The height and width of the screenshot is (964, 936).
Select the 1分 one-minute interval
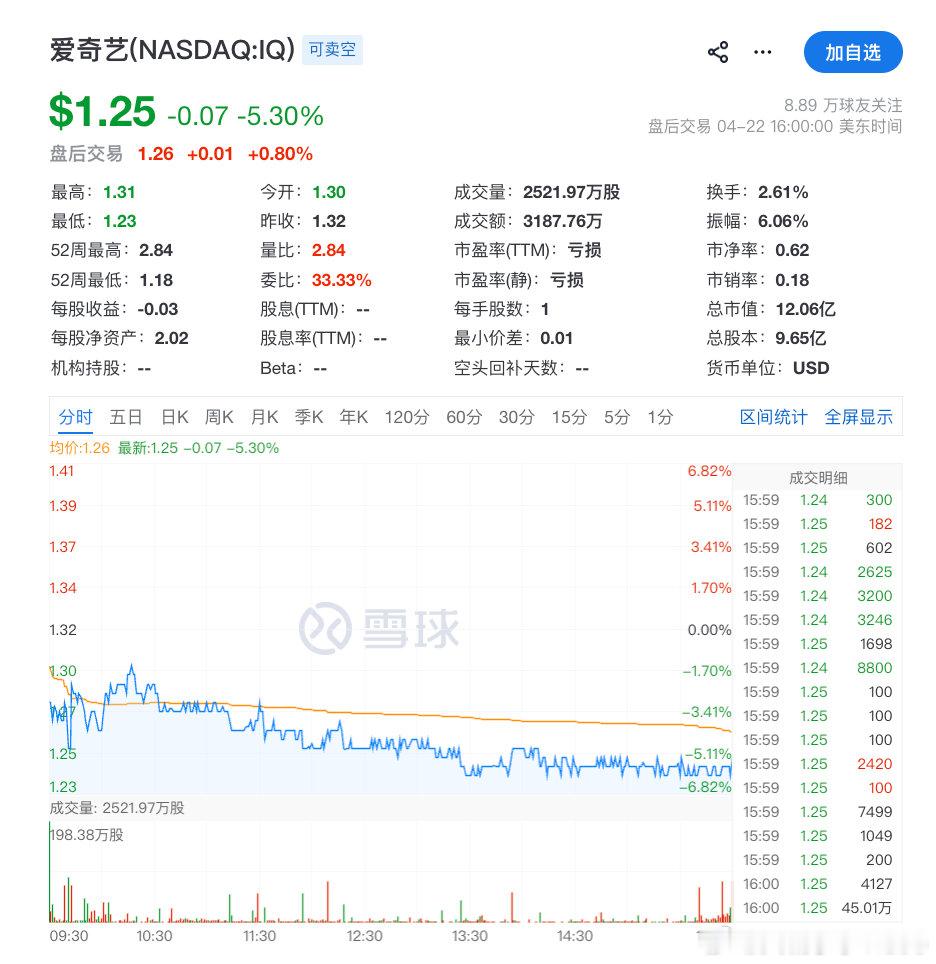click(x=660, y=417)
